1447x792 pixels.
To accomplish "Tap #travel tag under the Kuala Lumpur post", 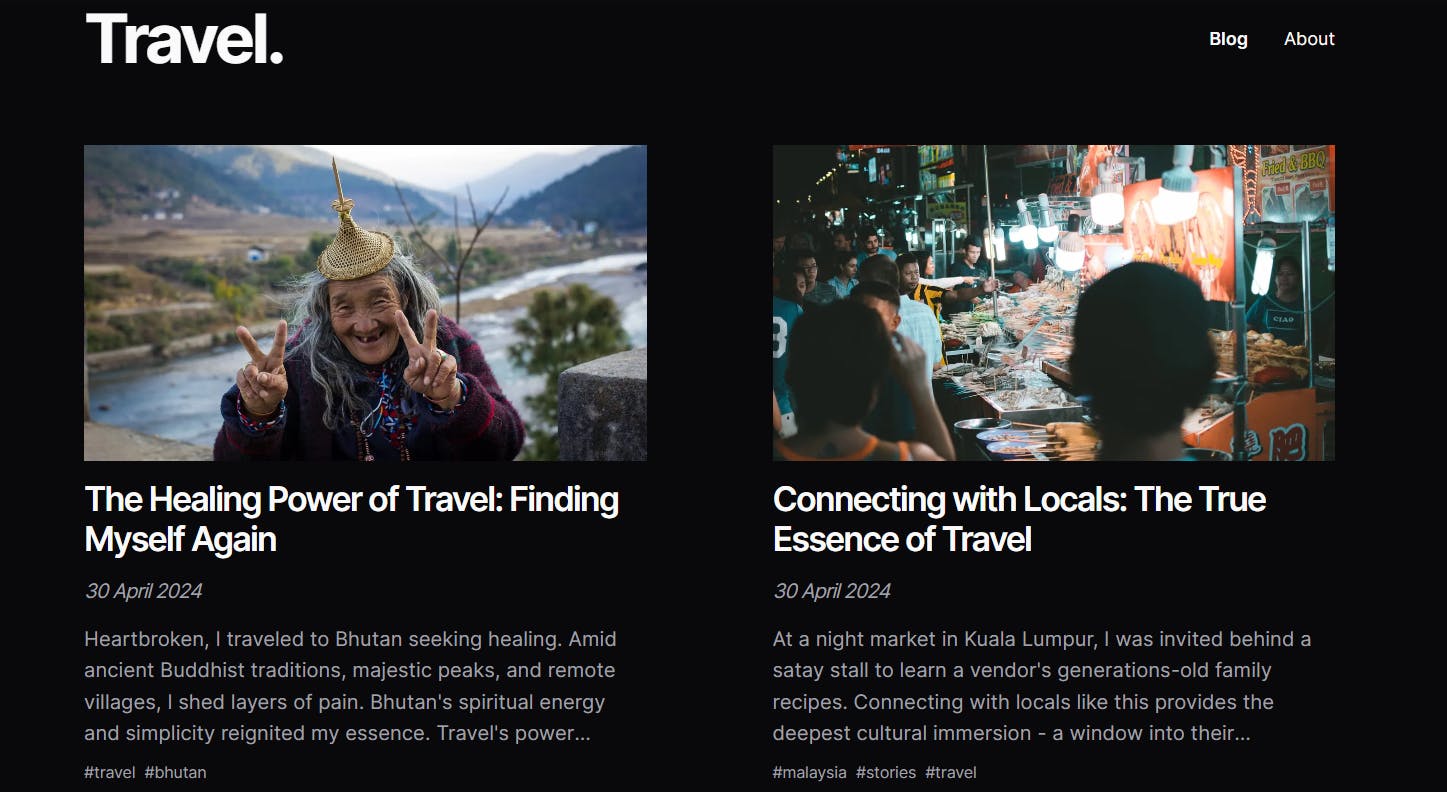I will (950, 772).
